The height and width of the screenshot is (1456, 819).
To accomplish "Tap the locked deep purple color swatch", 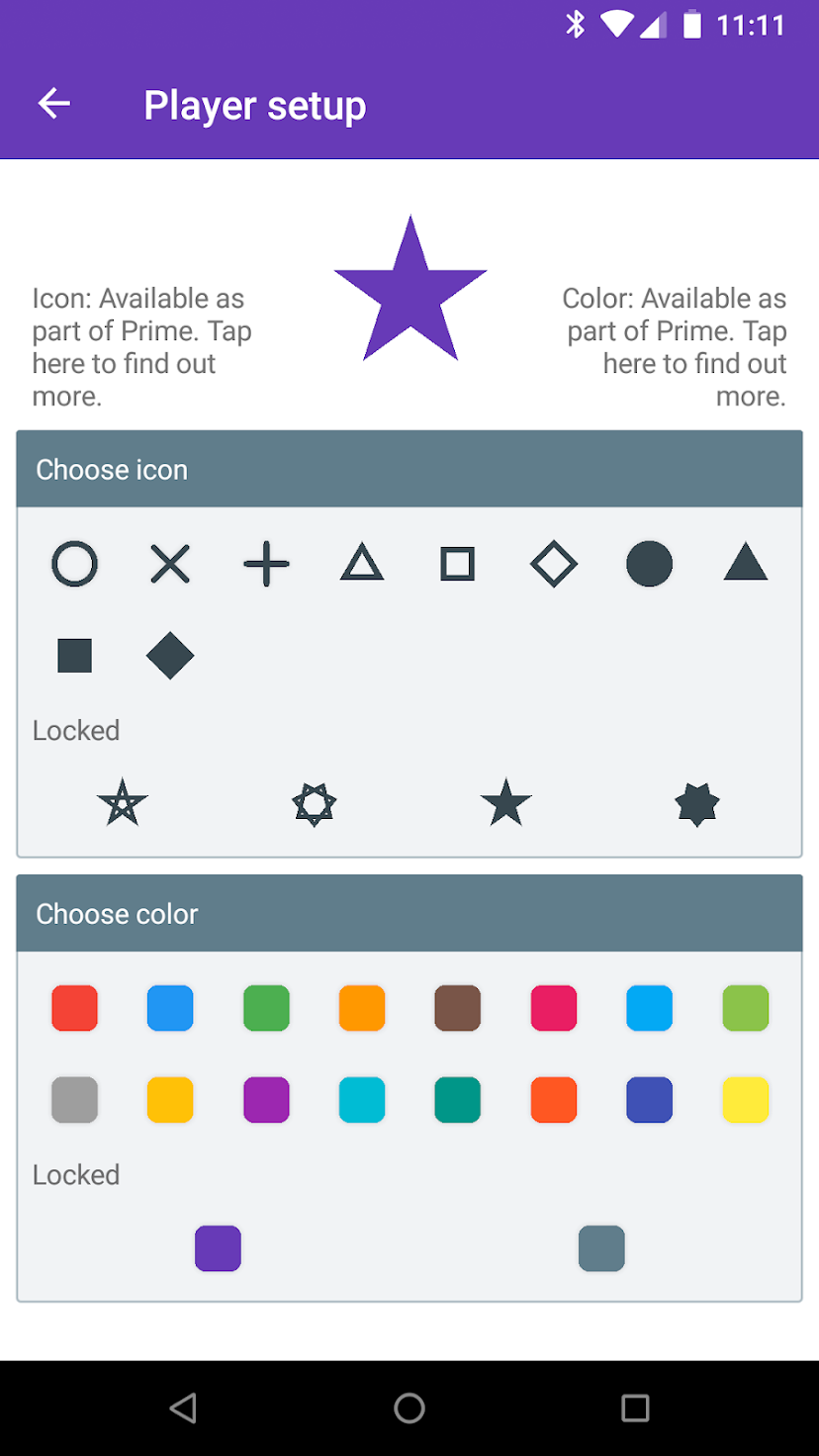I will tap(218, 1248).
